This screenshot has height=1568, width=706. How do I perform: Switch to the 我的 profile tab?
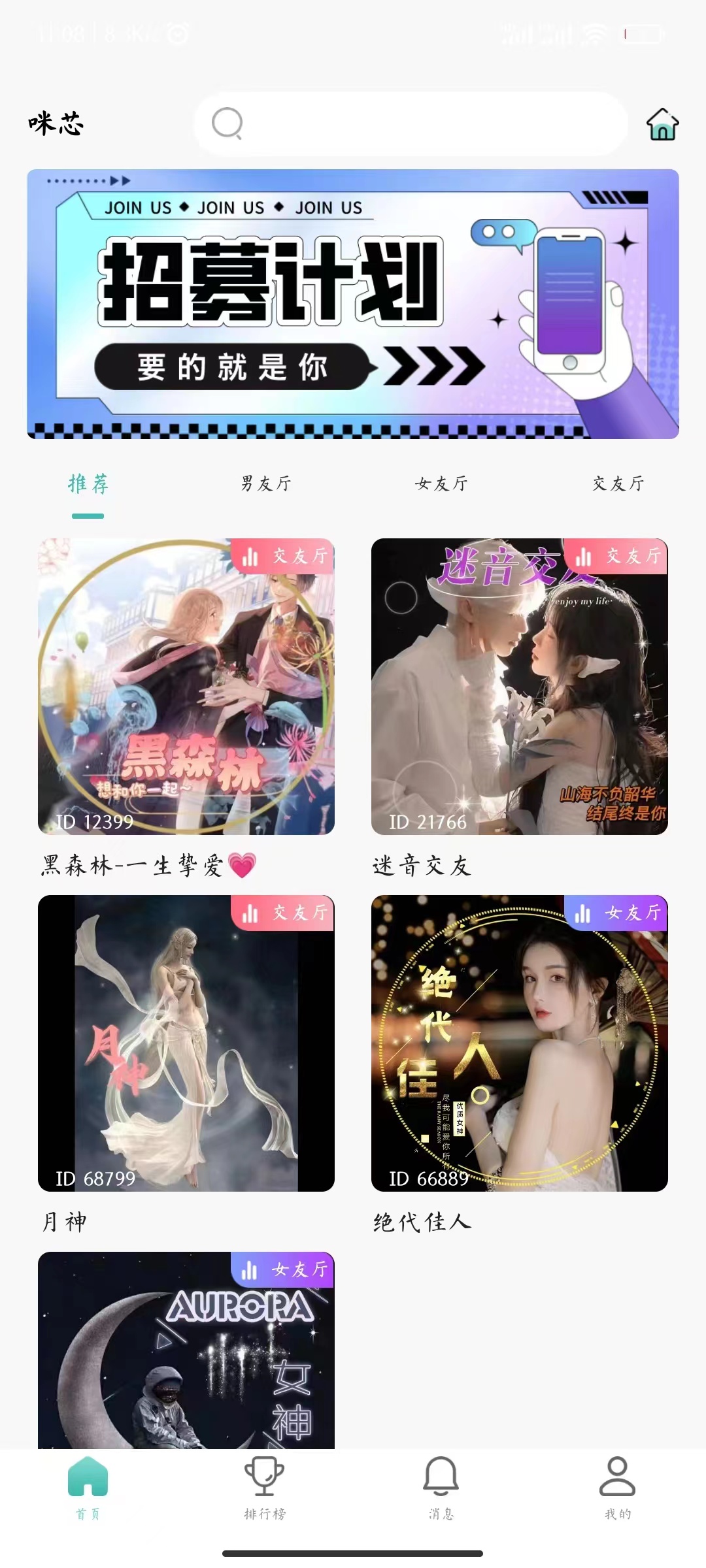pos(618,1486)
